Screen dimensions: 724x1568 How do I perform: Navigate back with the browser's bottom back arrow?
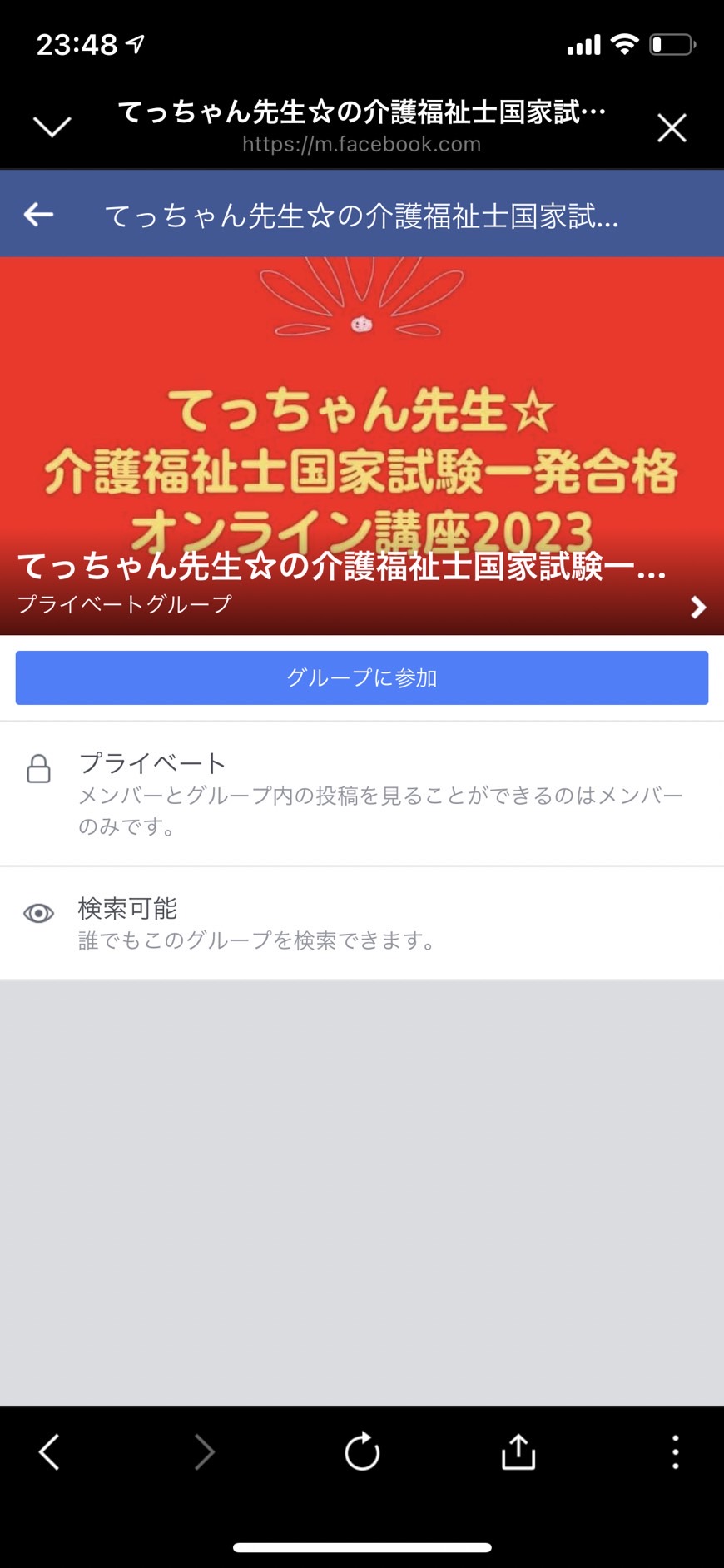point(49,1451)
